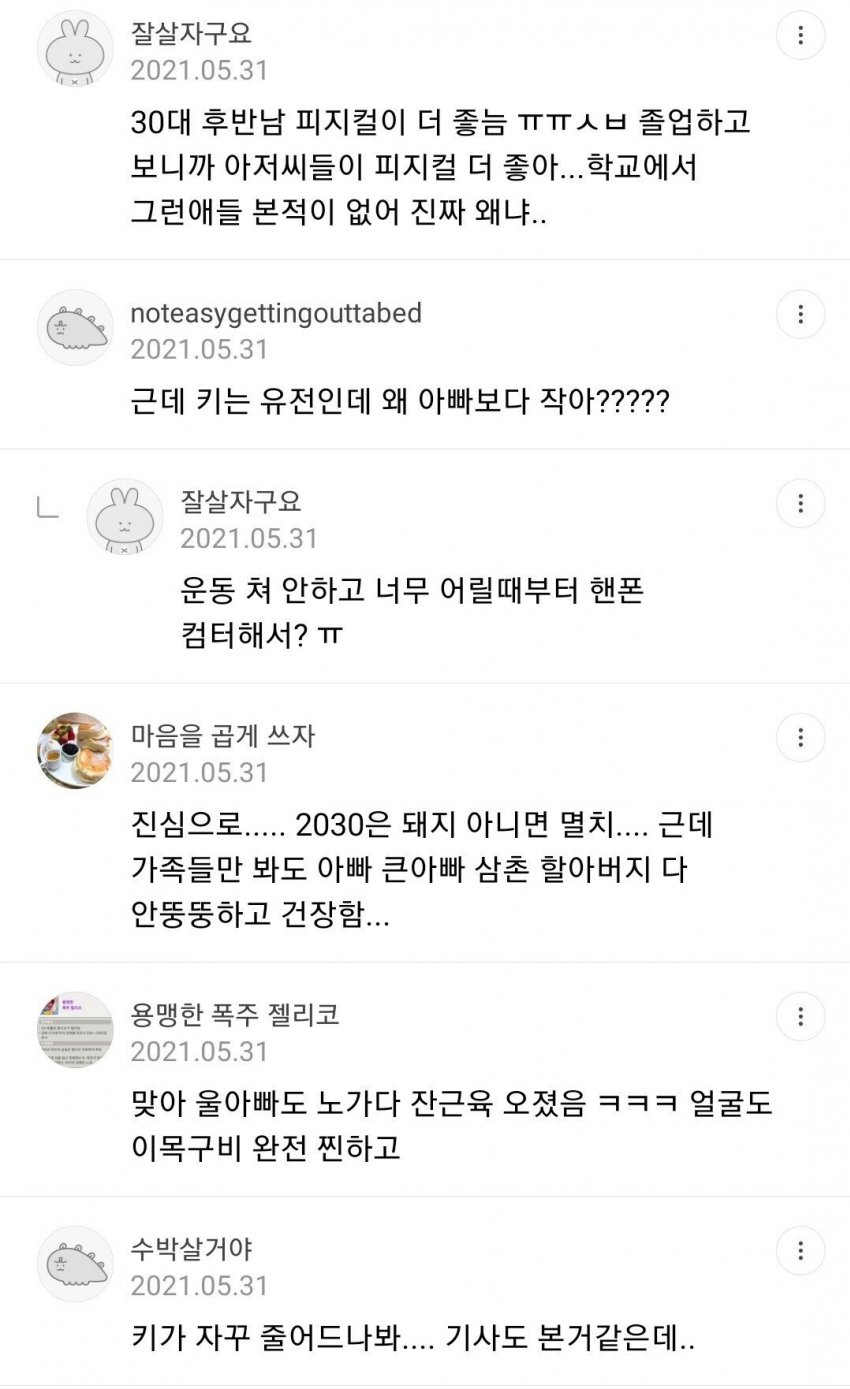The image size is (850, 1389).
Task: Open 수박살거야's profile avatar
Action: (x=75, y=1263)
